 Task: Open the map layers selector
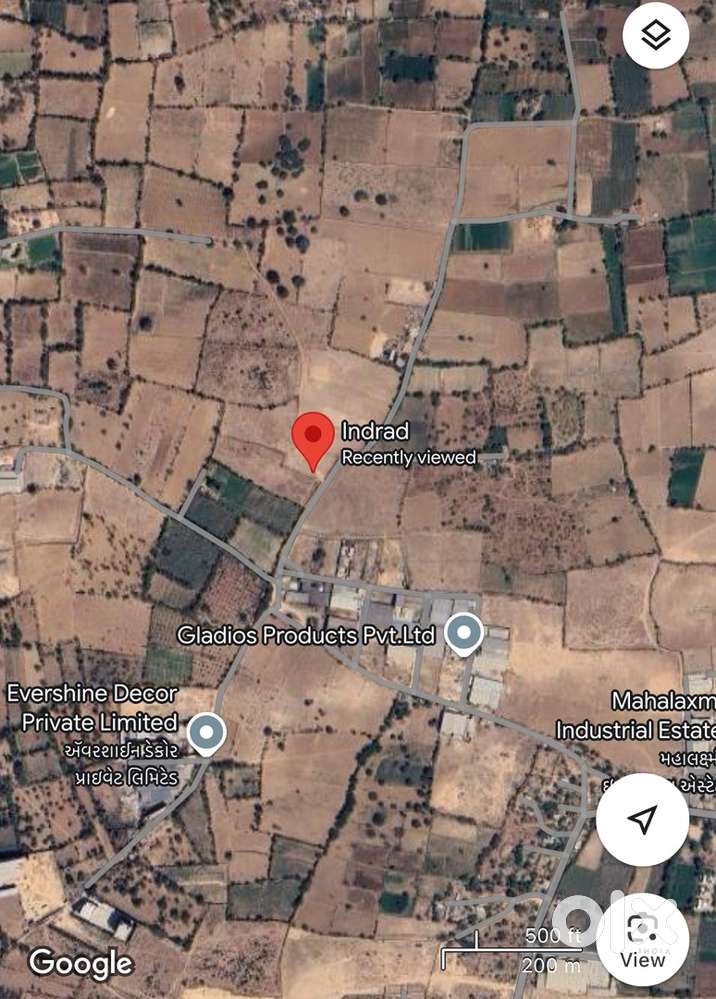pyautogui.click(x=655, y=37)
